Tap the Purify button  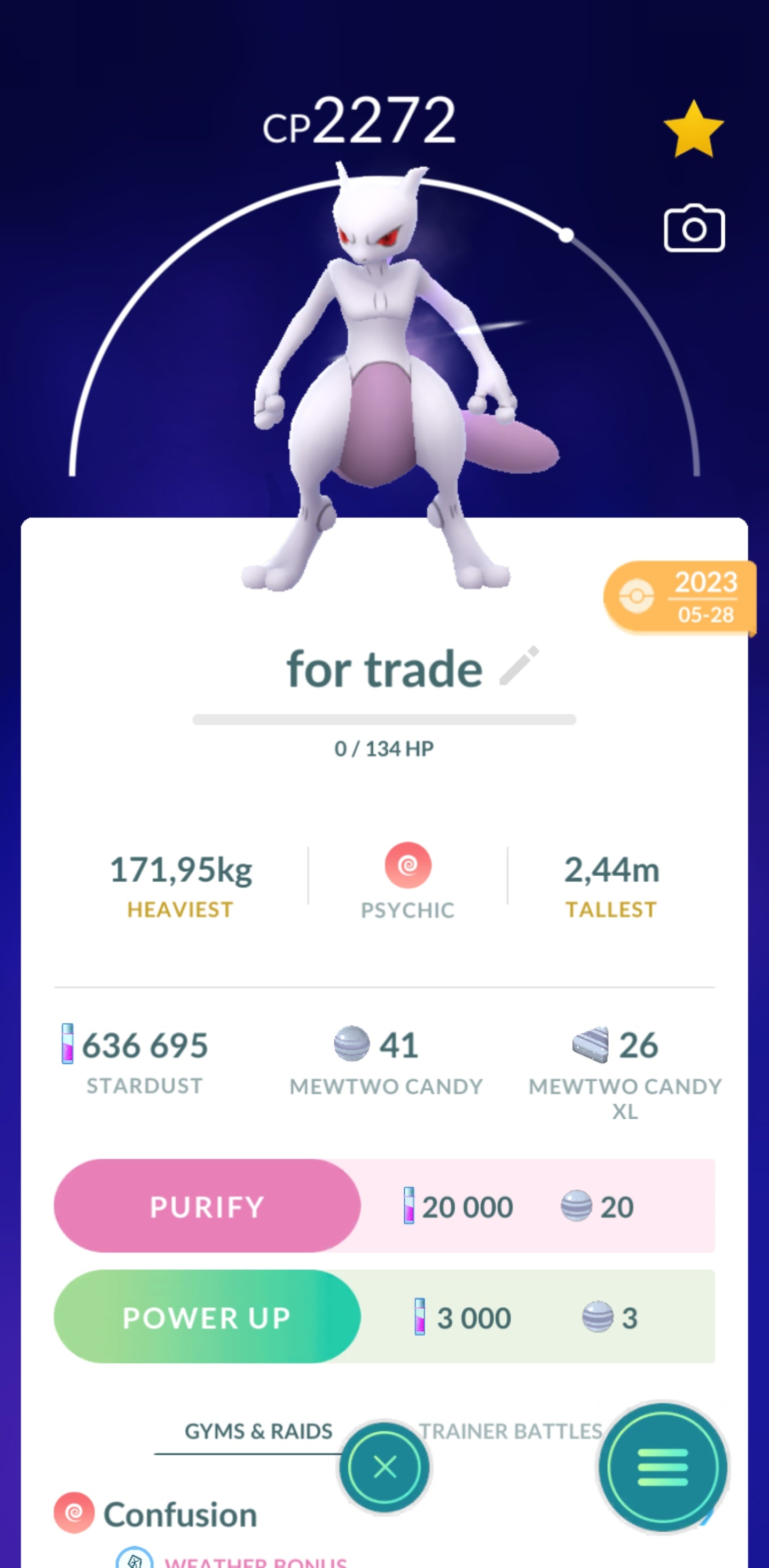coord(207,1206)
